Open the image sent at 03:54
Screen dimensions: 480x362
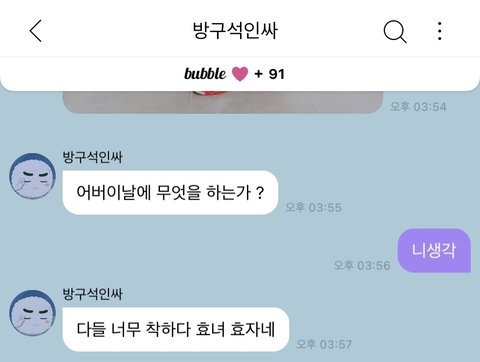(x=223, y=102)
